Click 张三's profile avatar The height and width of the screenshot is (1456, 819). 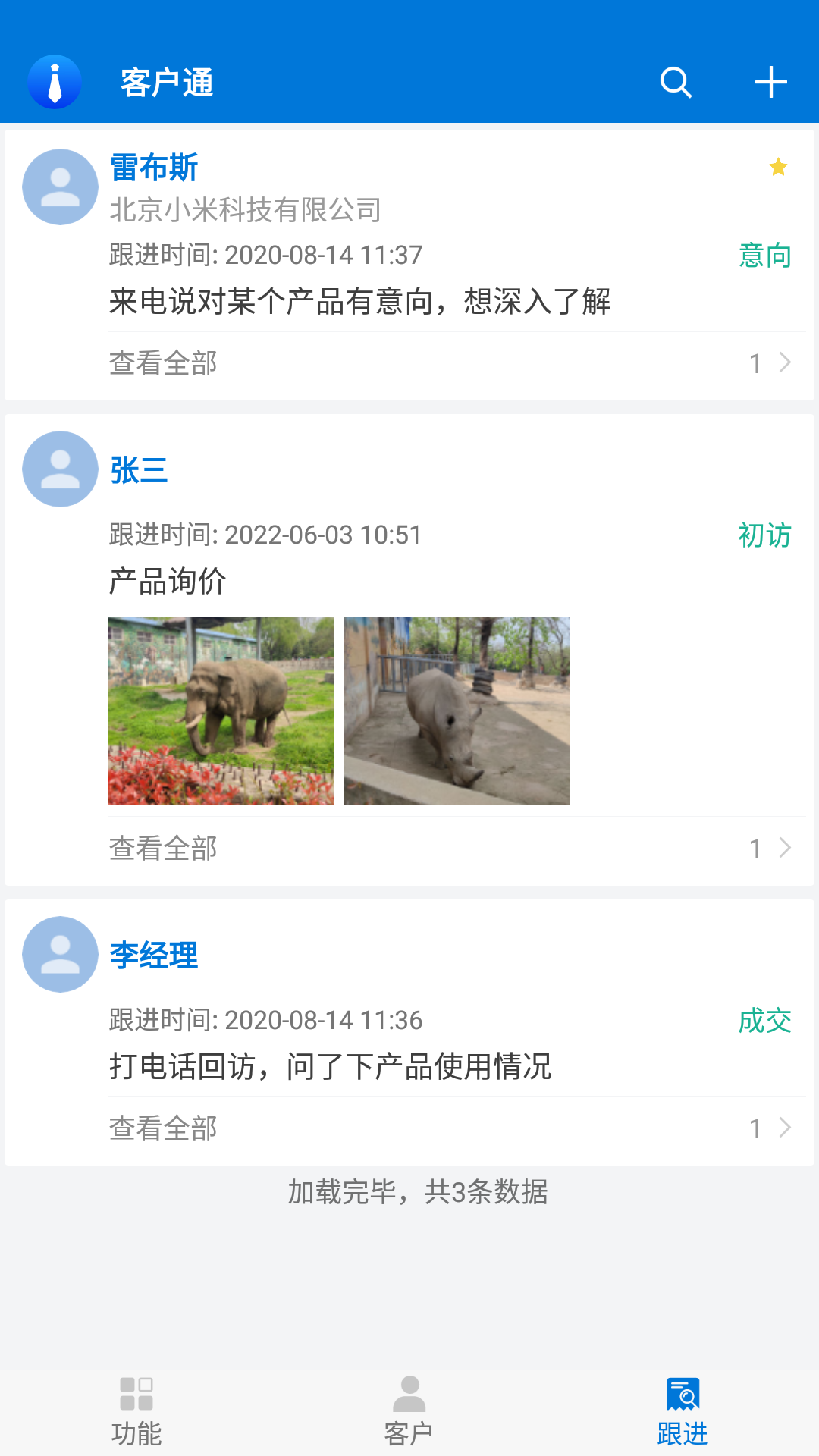[59, 470]
